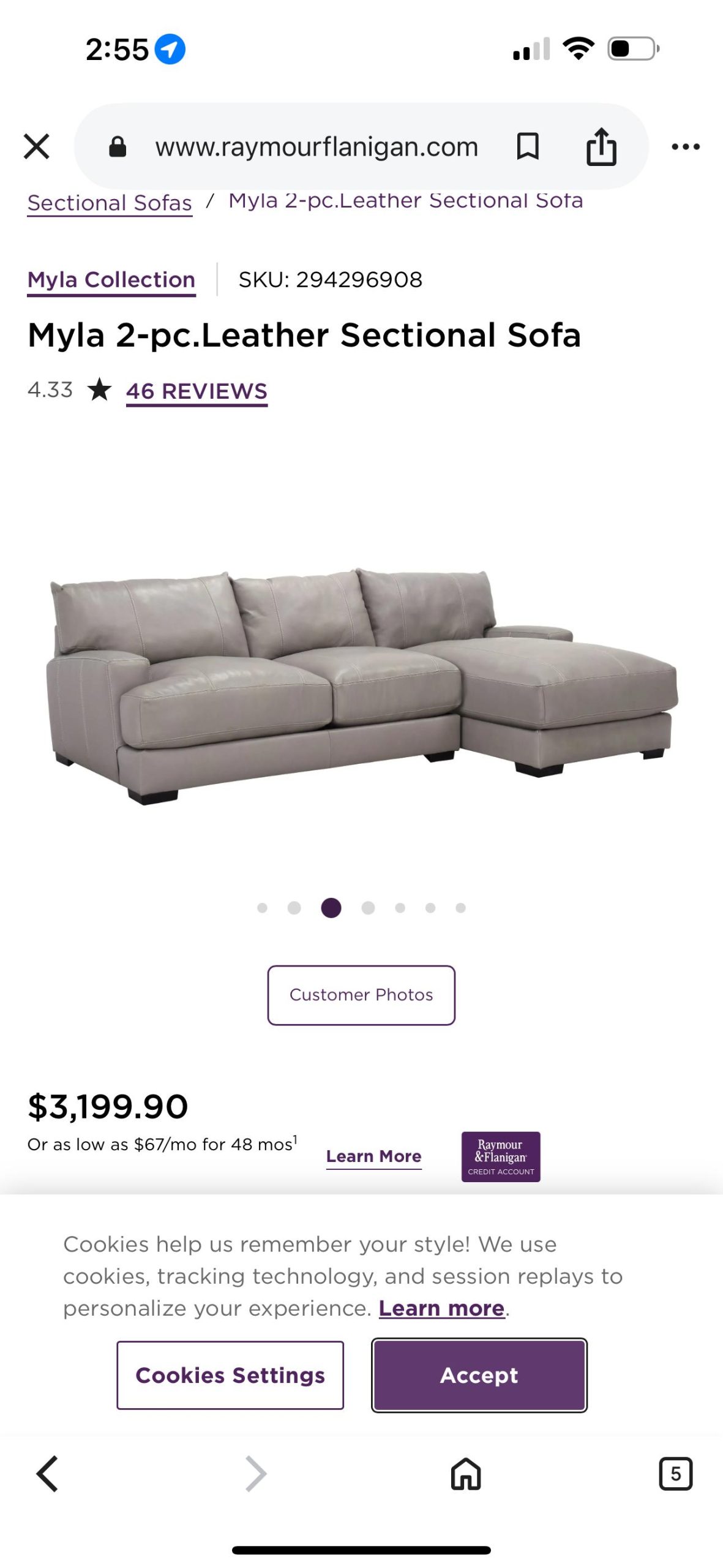This screenshot has width=723, height=1568.
Task: Open the Myla Collection link
Action: 111,280
